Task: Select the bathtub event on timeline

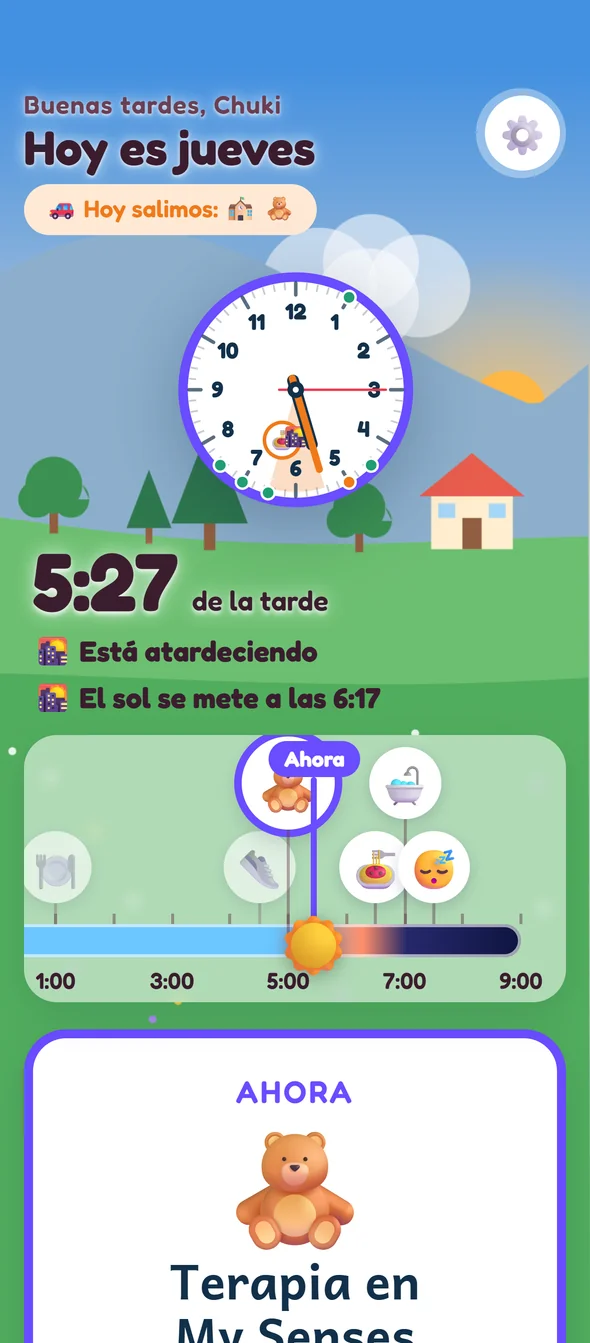Action: click(x=405, y=783)
